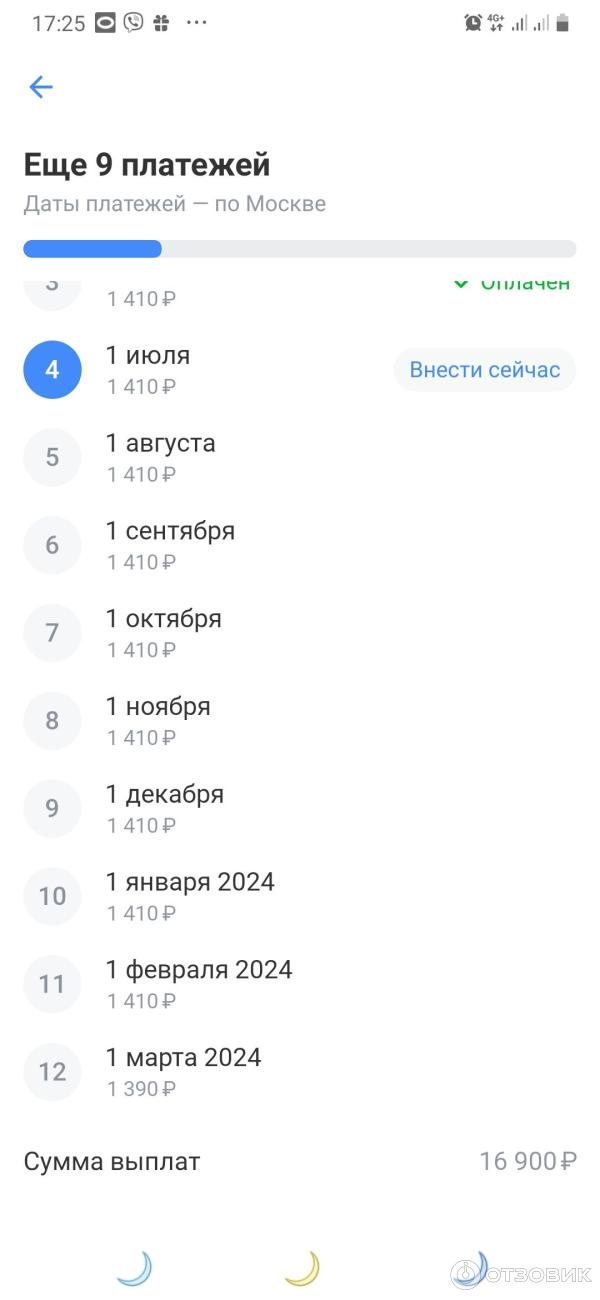The image size is (600, 1300).
Task: Tap 'Внести сейчас' for the 1 июля payment
Action: (x=485, y=370)
